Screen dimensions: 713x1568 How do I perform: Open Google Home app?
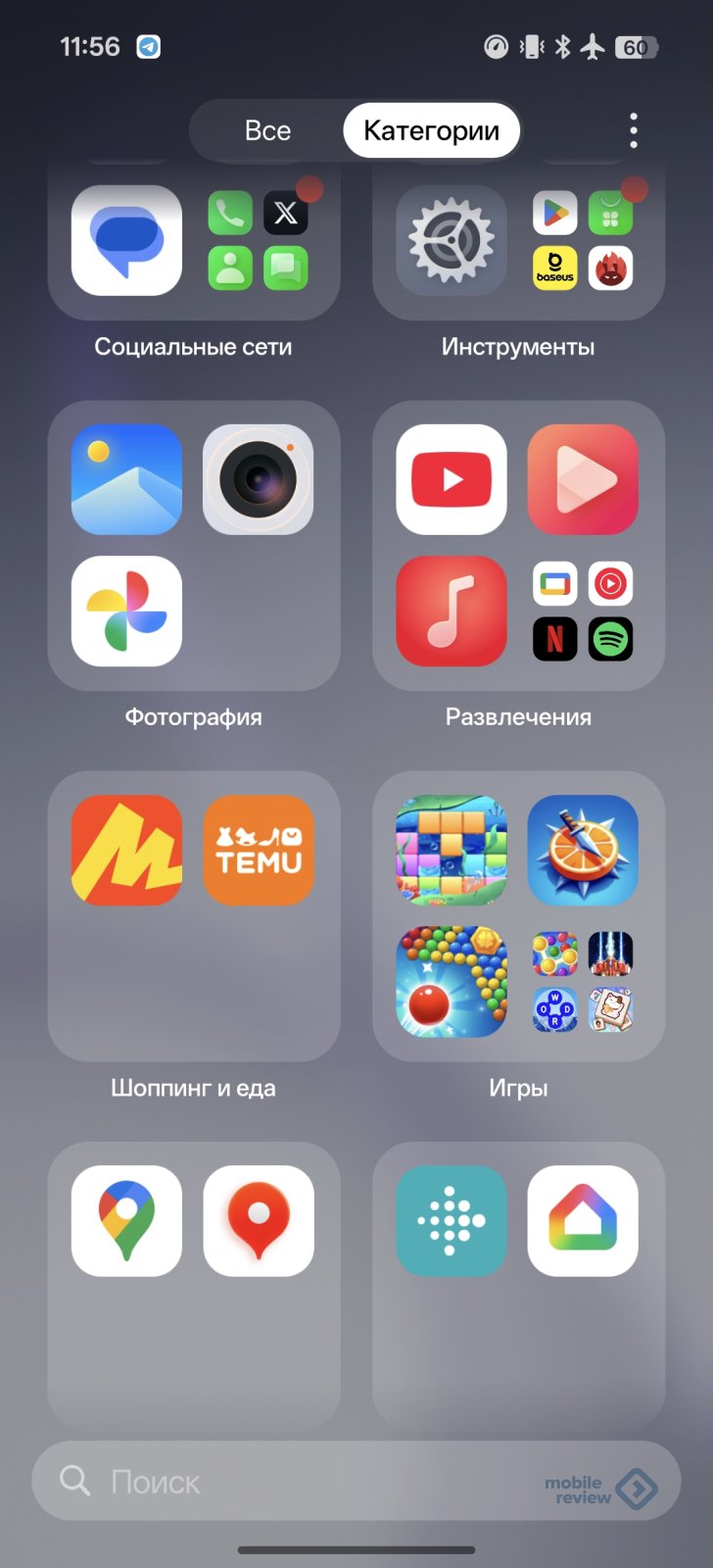(x=583, y=1220)
